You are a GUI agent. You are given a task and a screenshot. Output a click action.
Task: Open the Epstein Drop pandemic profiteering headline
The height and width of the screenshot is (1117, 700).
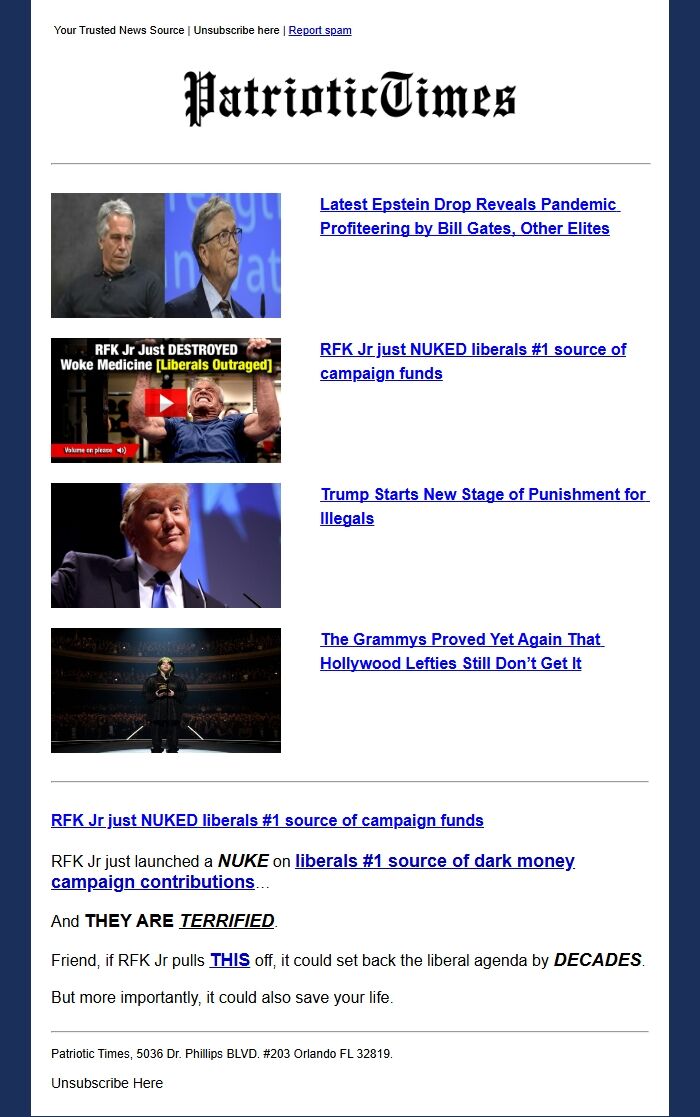[468, 216]
